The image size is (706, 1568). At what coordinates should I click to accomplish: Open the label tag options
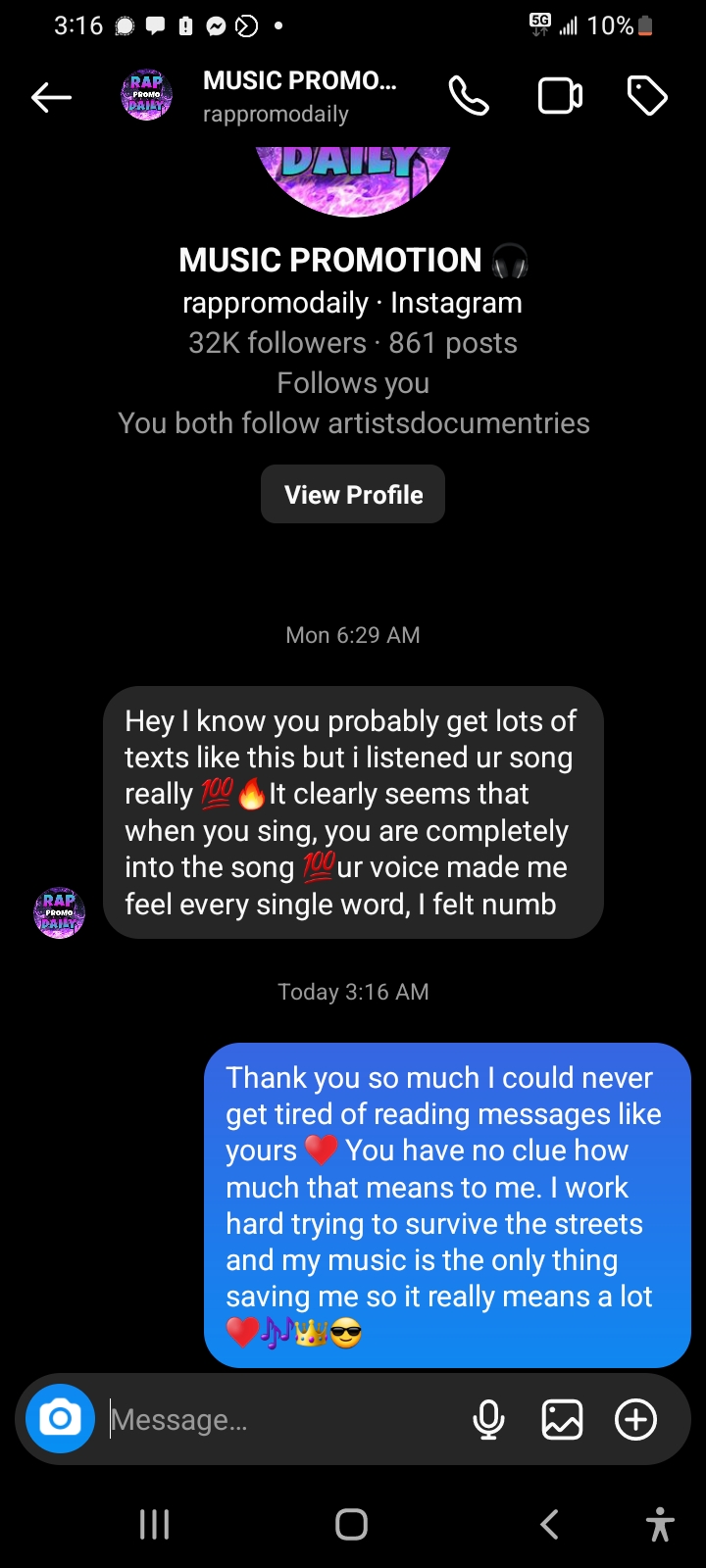pos(647,97)
